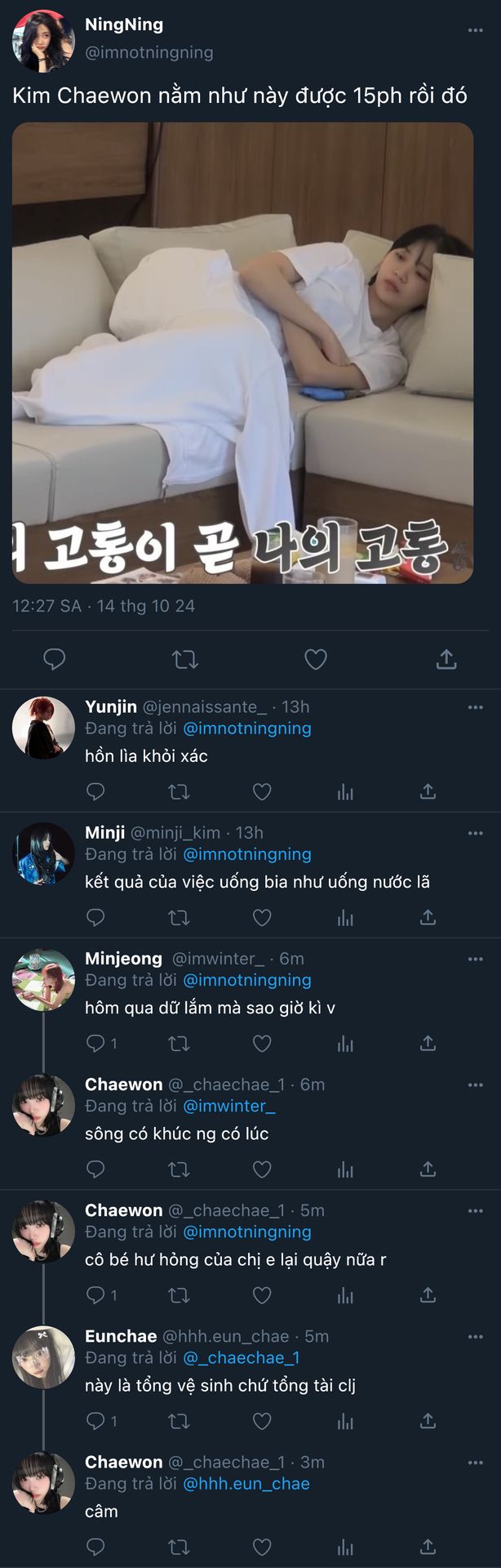The width and height of the screenshot is (501, 1568).
Task: Retweet Minji's reply about uống bia
Action: [179, 917]
